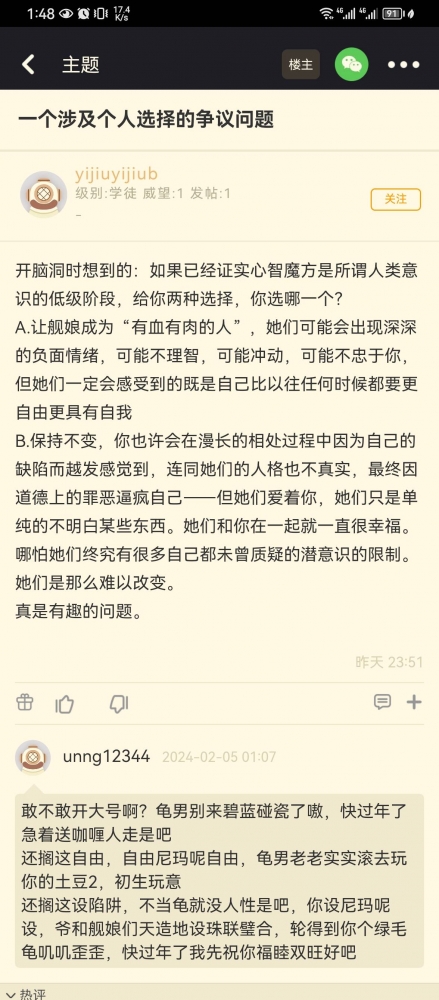Follow yijiuyijiub with the 关注 button
Viewport: 439px width, 1000px height.
(x=396, y=199)
